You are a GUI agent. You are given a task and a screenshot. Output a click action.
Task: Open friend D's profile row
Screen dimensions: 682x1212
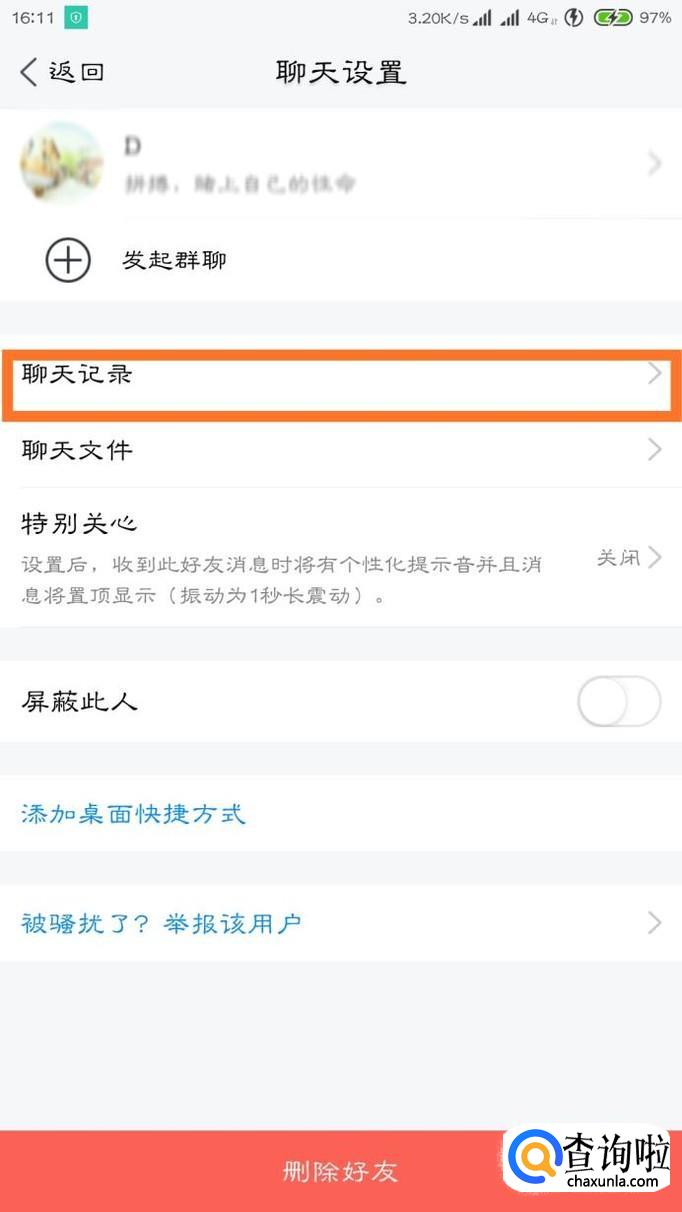click(341, 164)
